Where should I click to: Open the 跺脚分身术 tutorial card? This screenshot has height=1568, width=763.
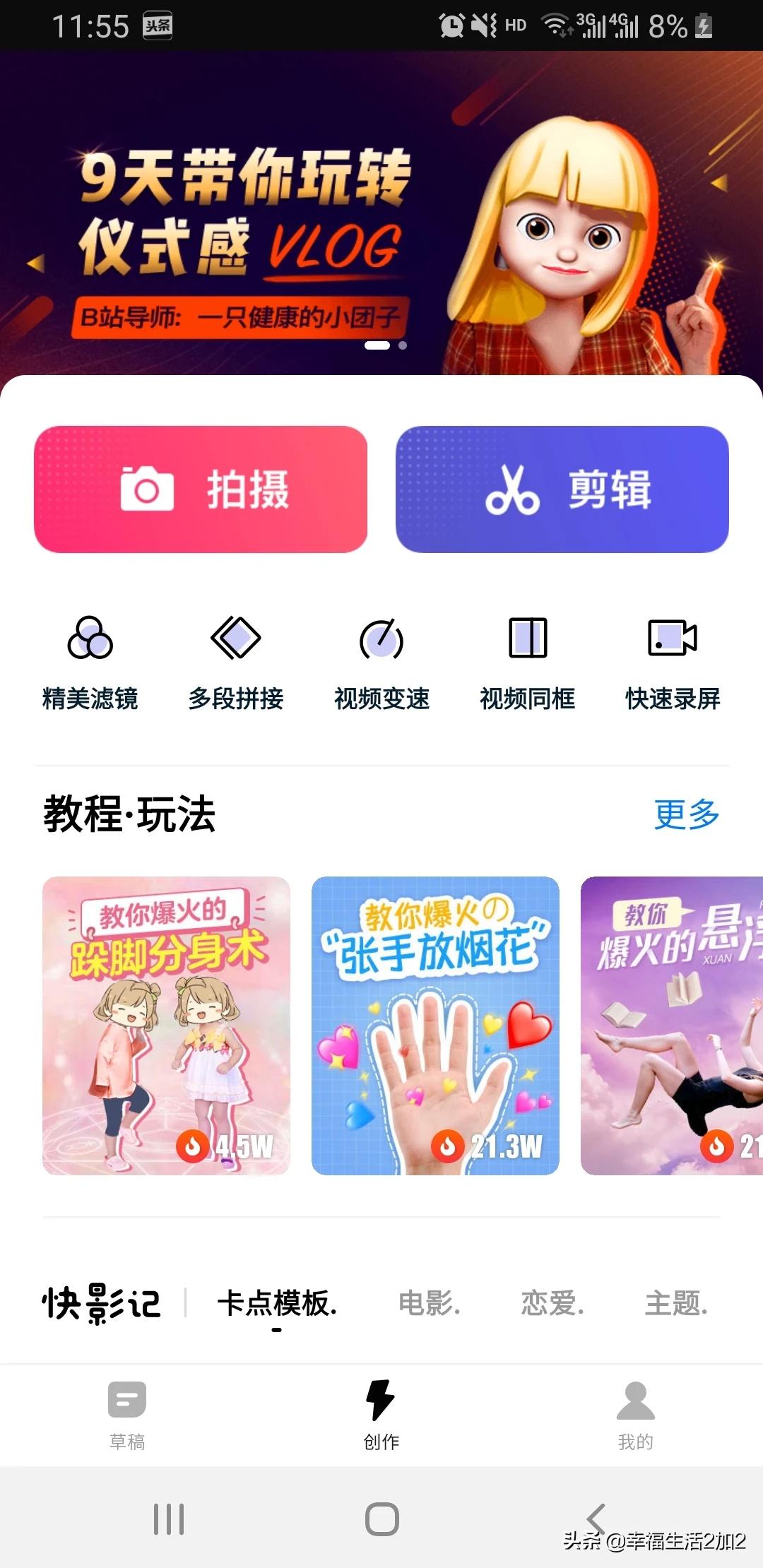click(166, 1026)
